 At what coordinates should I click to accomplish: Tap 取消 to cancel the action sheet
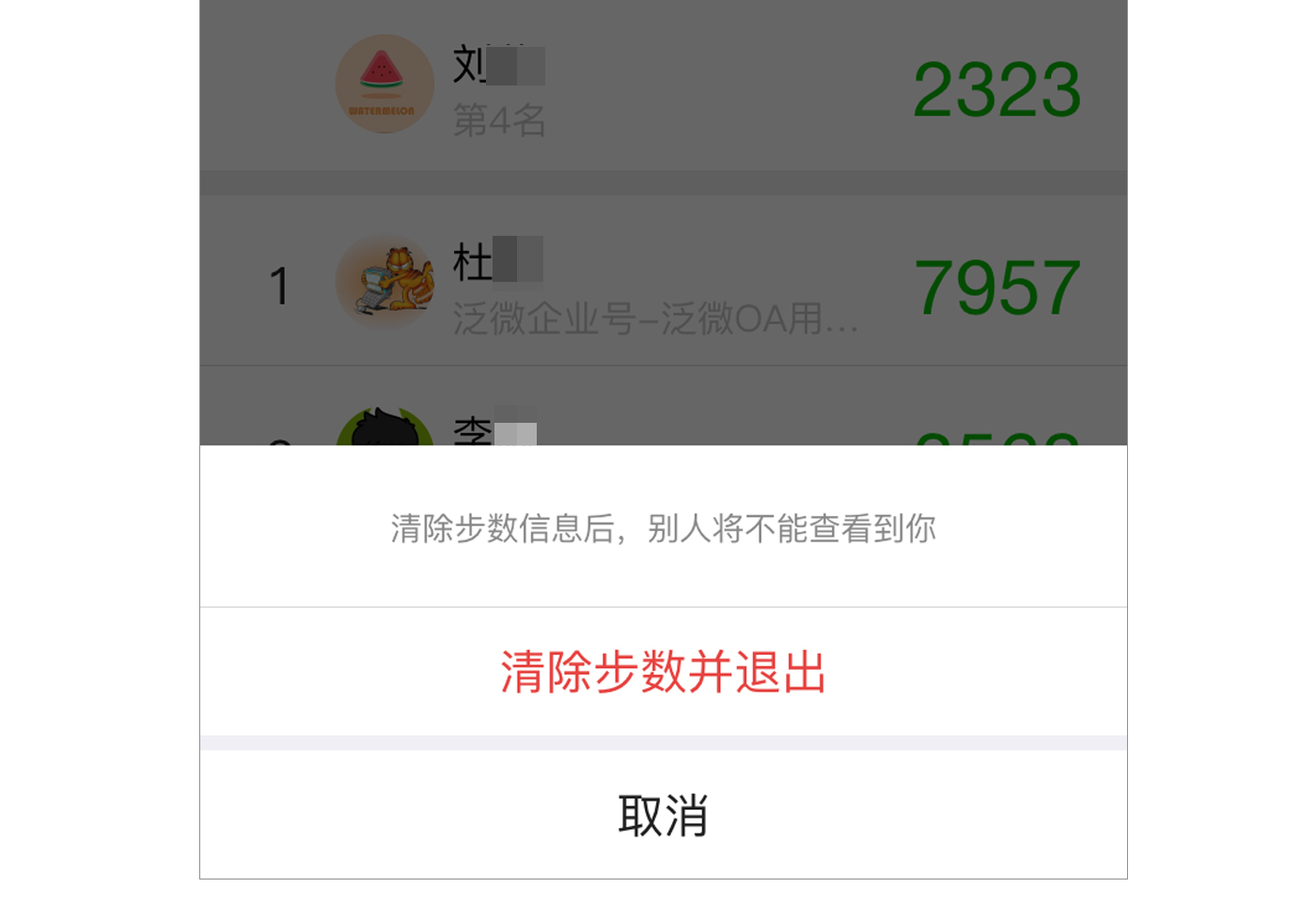[x=663, y=815]
